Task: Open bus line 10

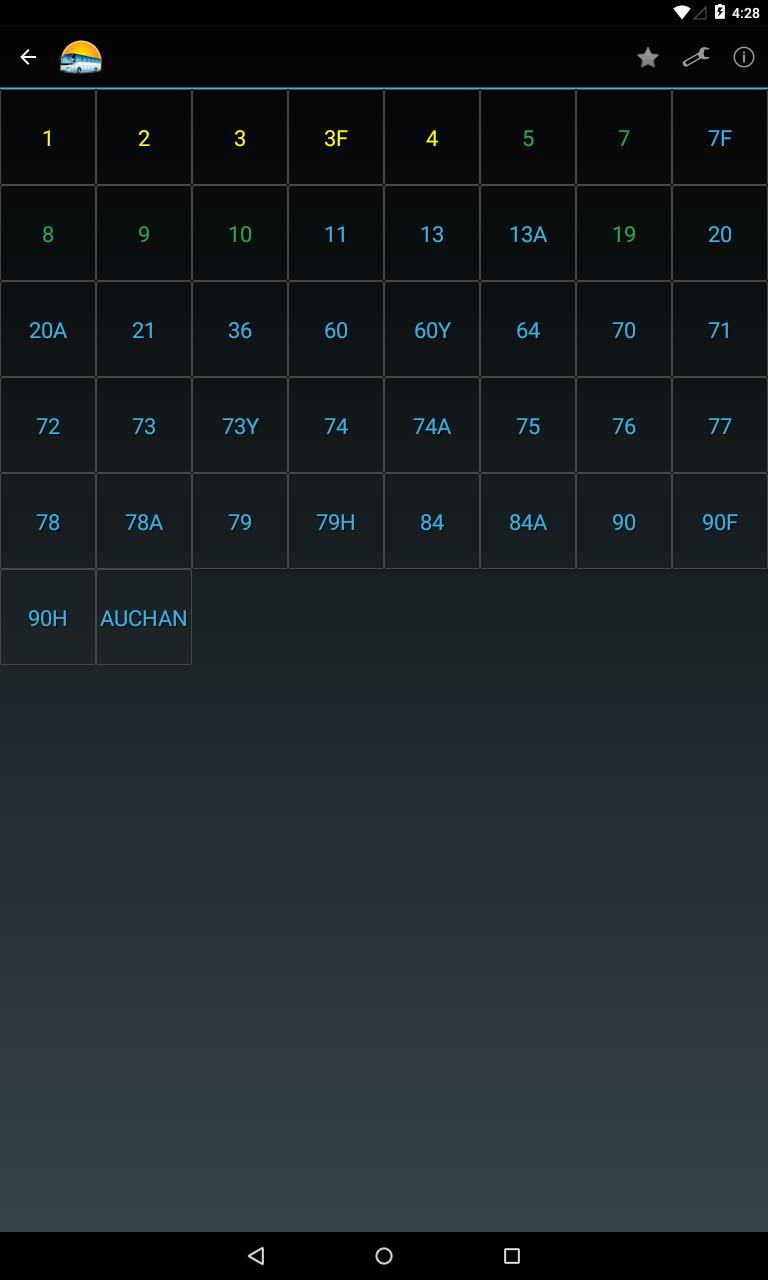Action: point(240,234)
